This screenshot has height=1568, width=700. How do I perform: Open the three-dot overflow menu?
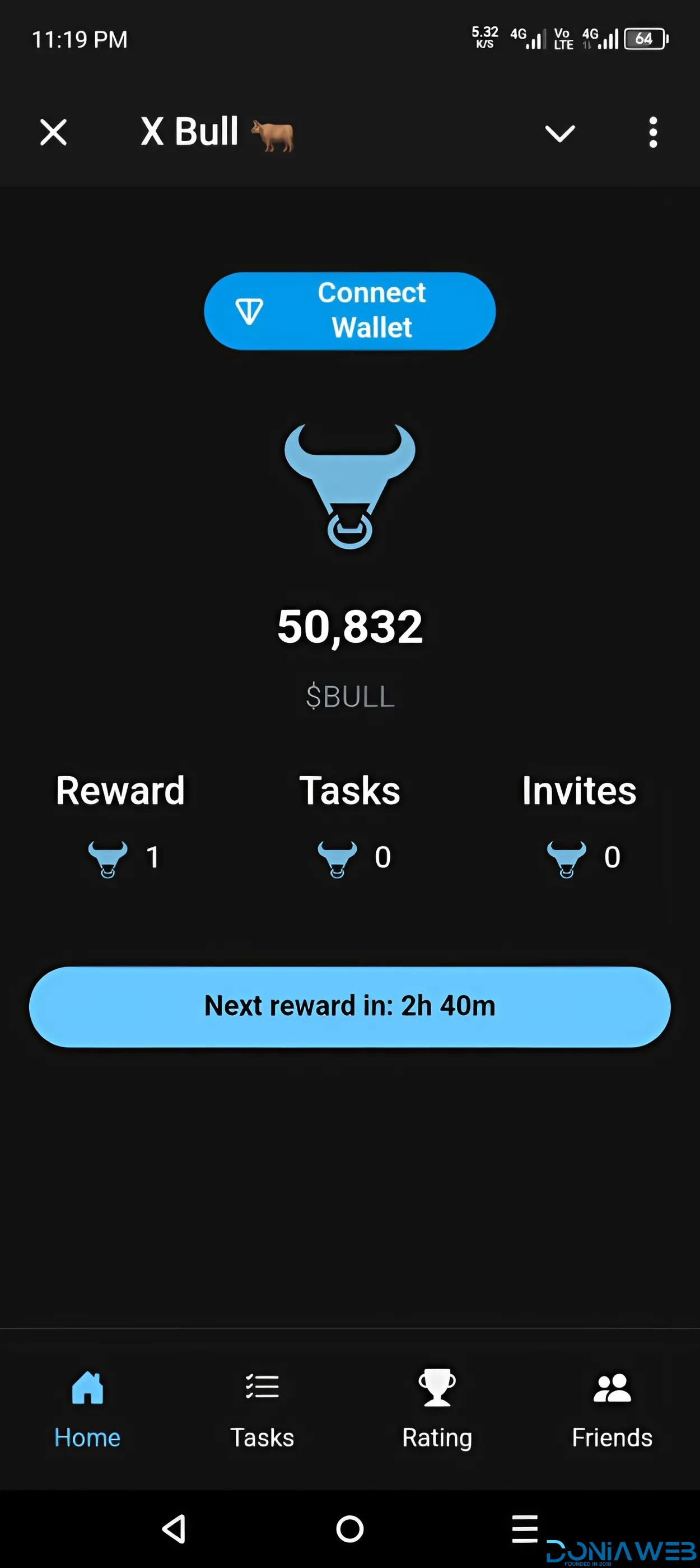[x=653, y=132]
